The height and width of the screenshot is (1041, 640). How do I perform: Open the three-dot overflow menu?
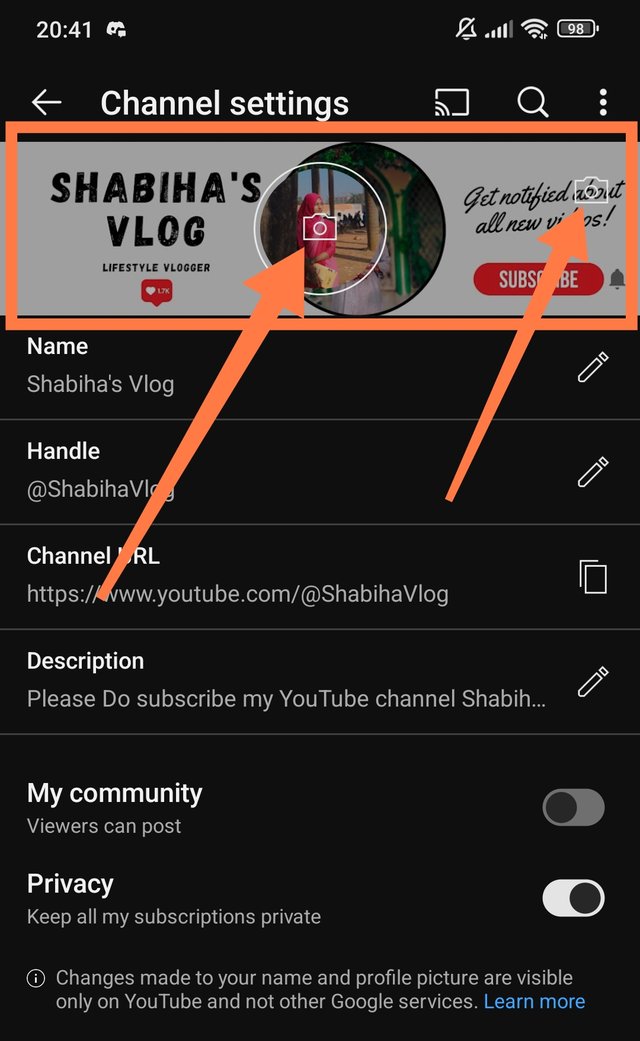602,102
